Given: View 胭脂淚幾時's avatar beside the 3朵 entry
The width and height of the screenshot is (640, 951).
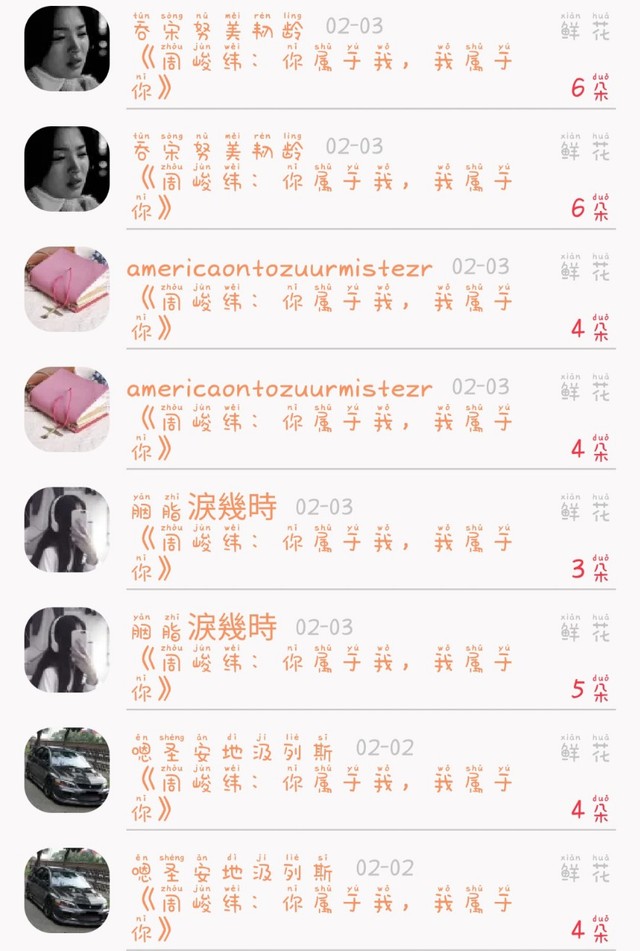Looking at the screenshot, I should 67,530.
